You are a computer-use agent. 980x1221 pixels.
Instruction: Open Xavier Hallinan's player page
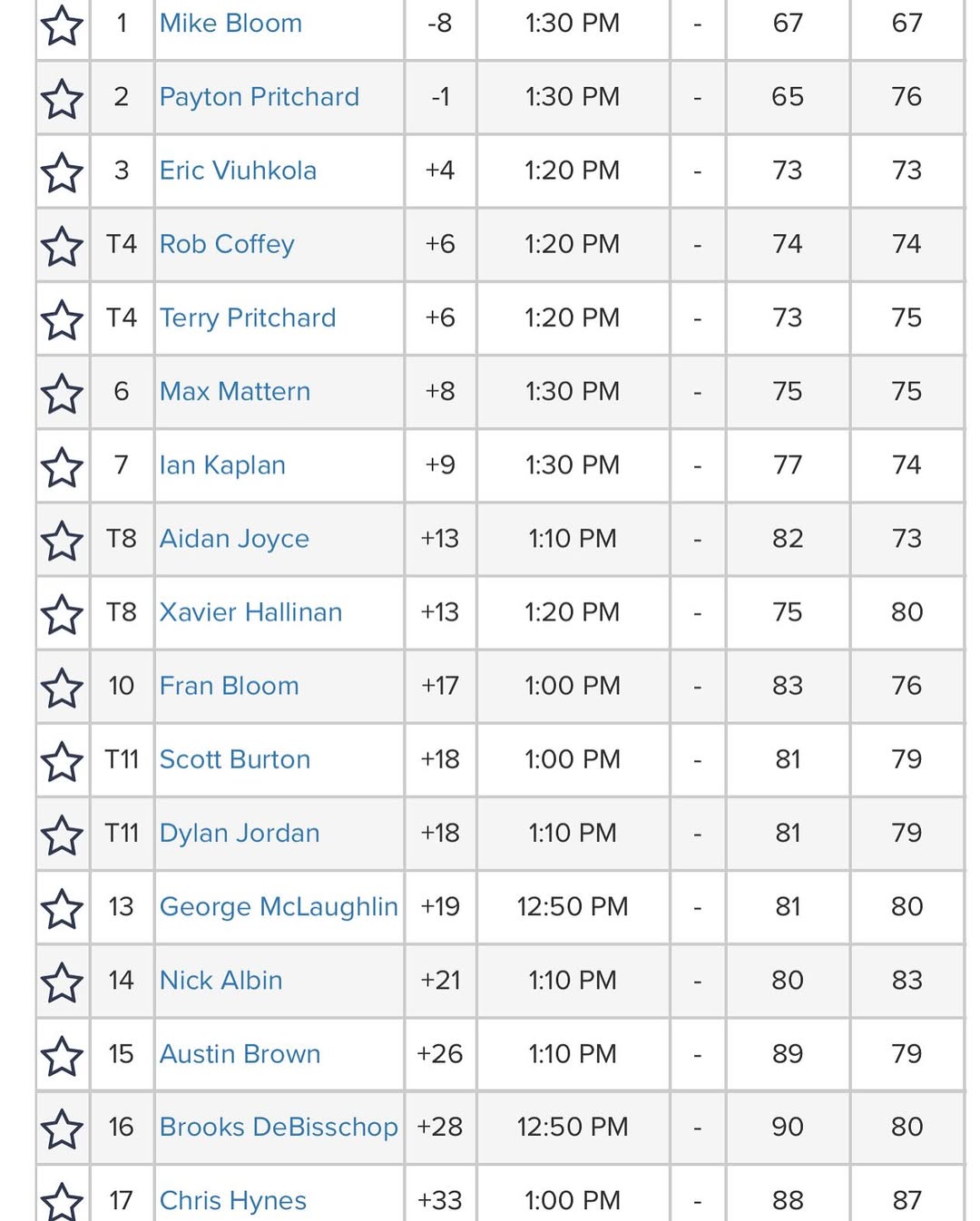click(250, 612)
